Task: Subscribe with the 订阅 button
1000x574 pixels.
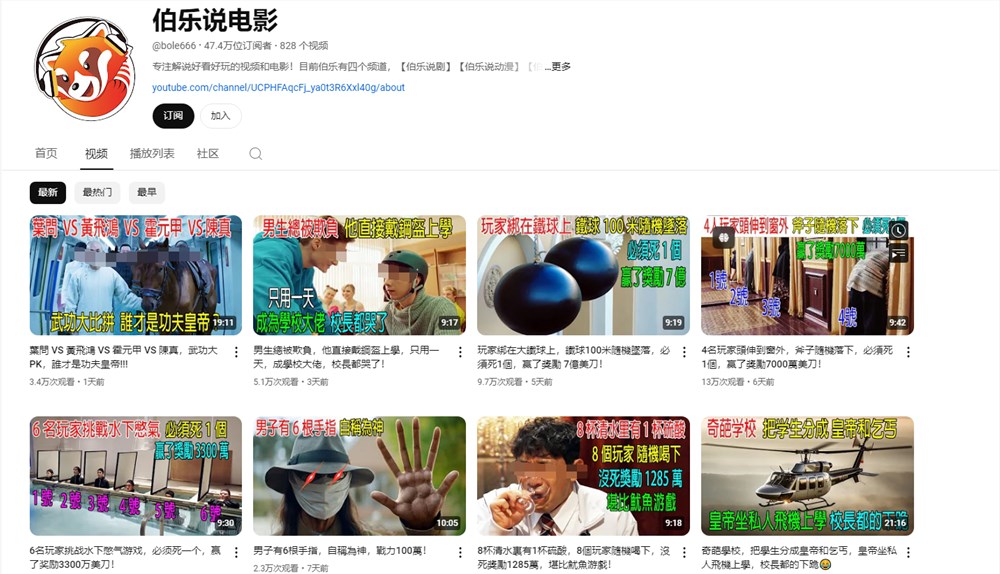Action: 173,116
